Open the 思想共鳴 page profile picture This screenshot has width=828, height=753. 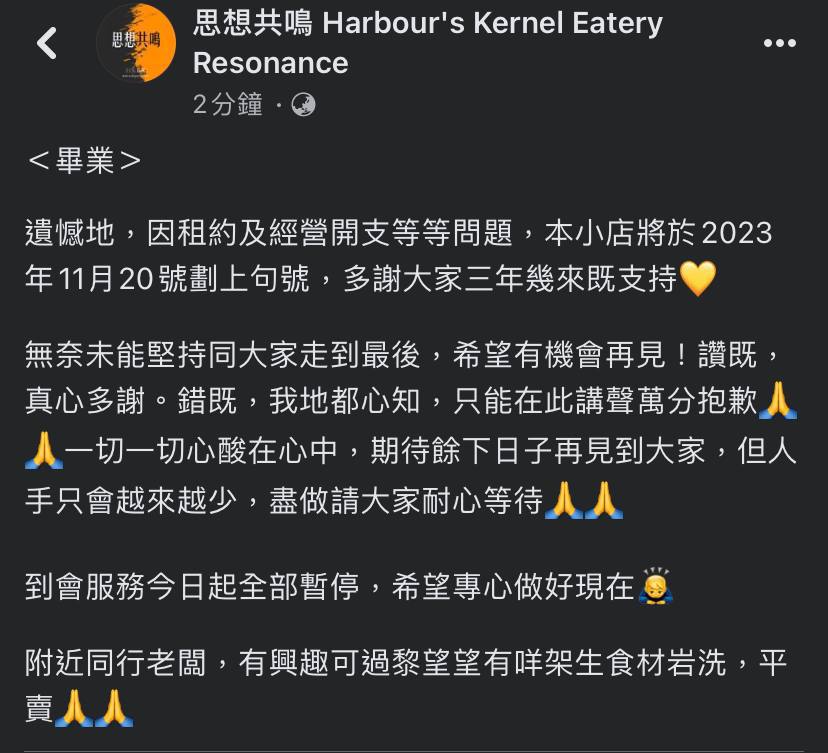tap(136, 43)
